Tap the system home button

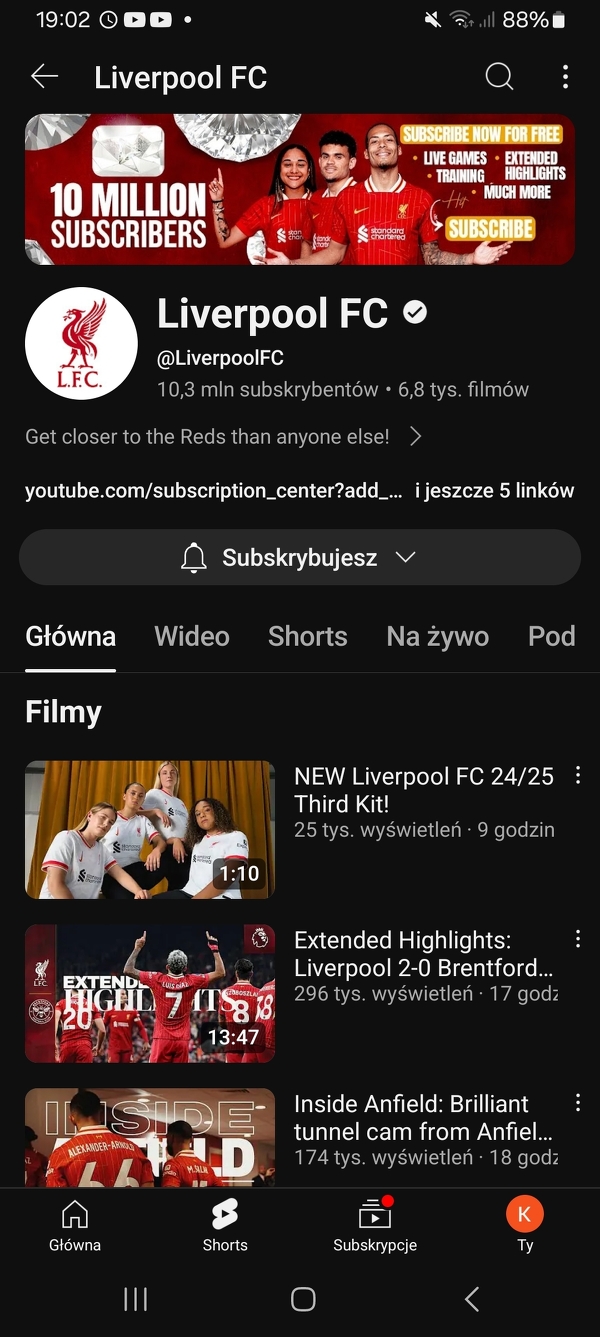click(x=303, y=1299)
